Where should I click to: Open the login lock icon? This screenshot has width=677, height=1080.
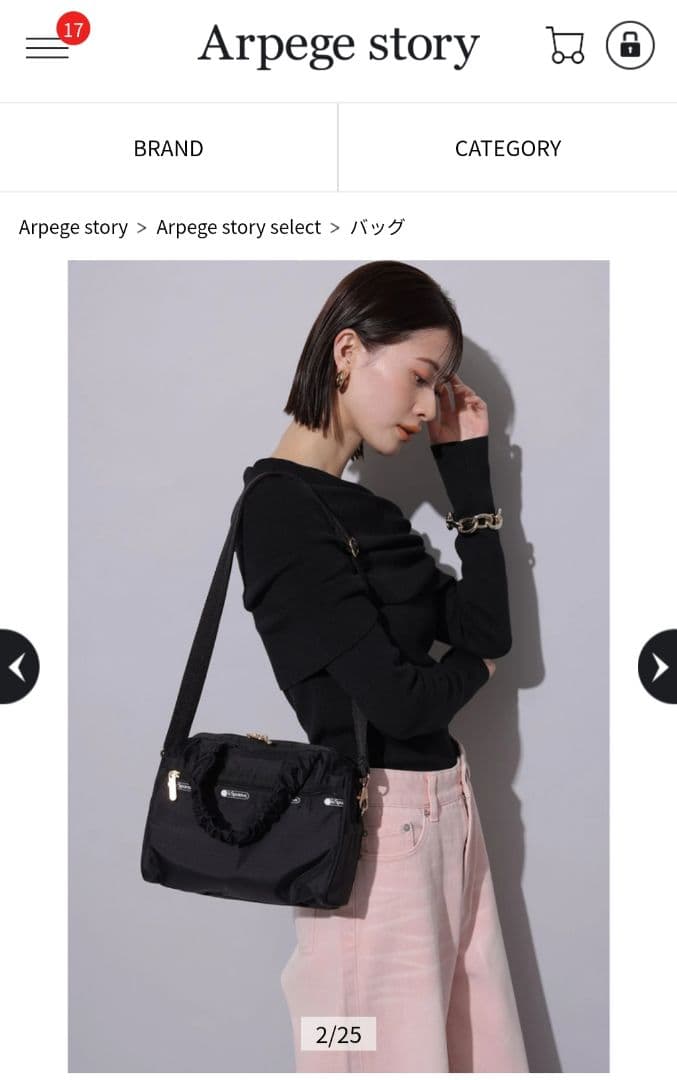[x=630, y=45]
